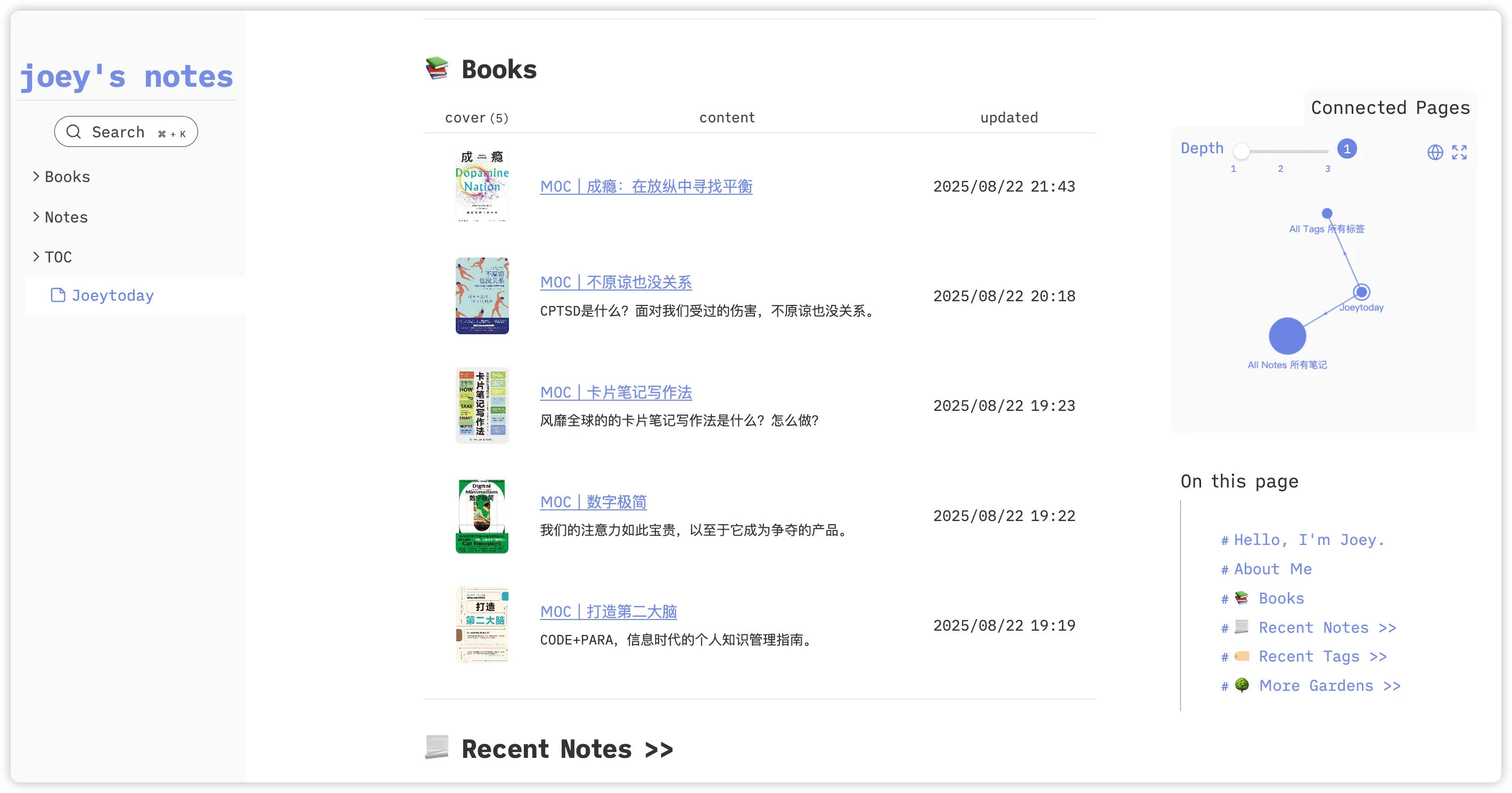Open the Joeytoday page in sidebar
1512x793 pixels.
click(112, 295)
